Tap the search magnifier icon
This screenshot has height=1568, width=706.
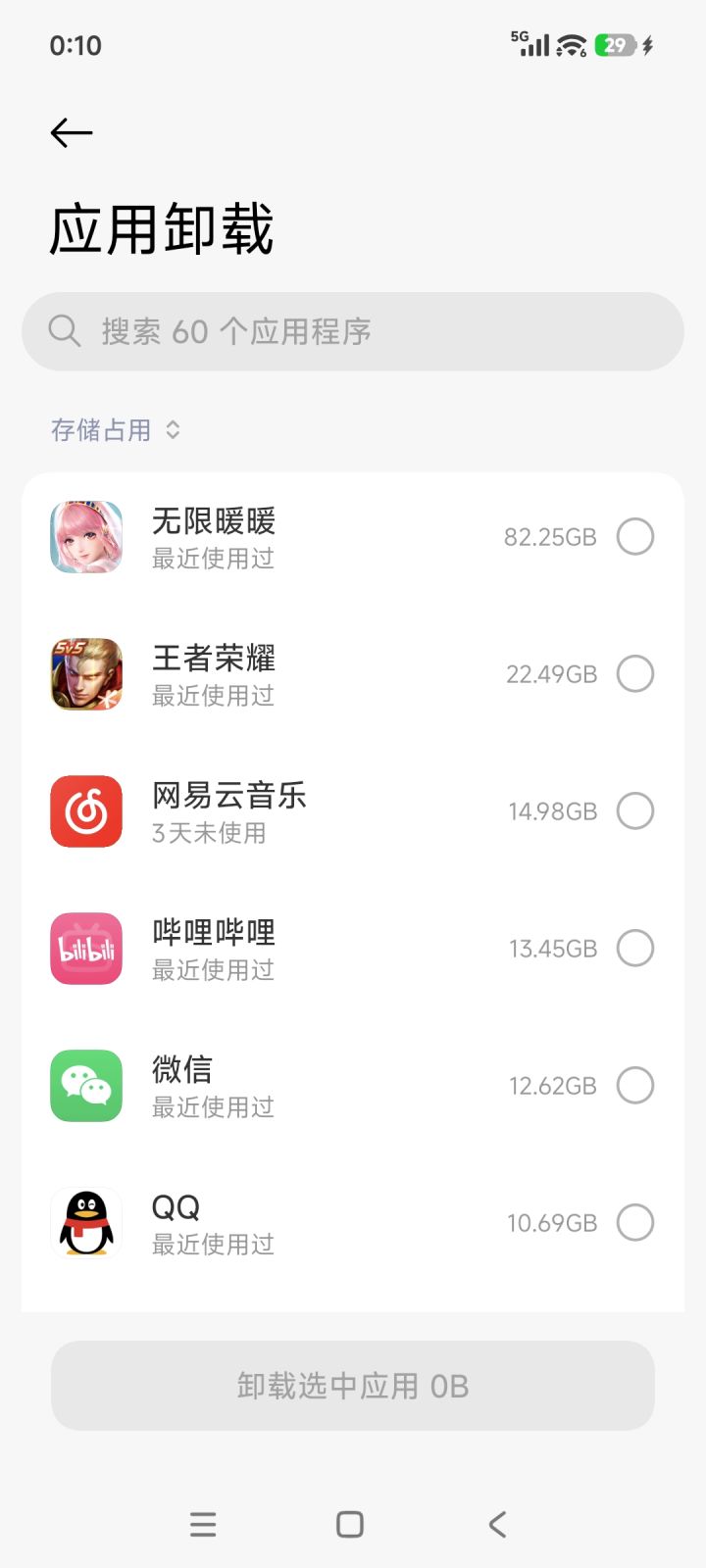[x=64, y=330]
